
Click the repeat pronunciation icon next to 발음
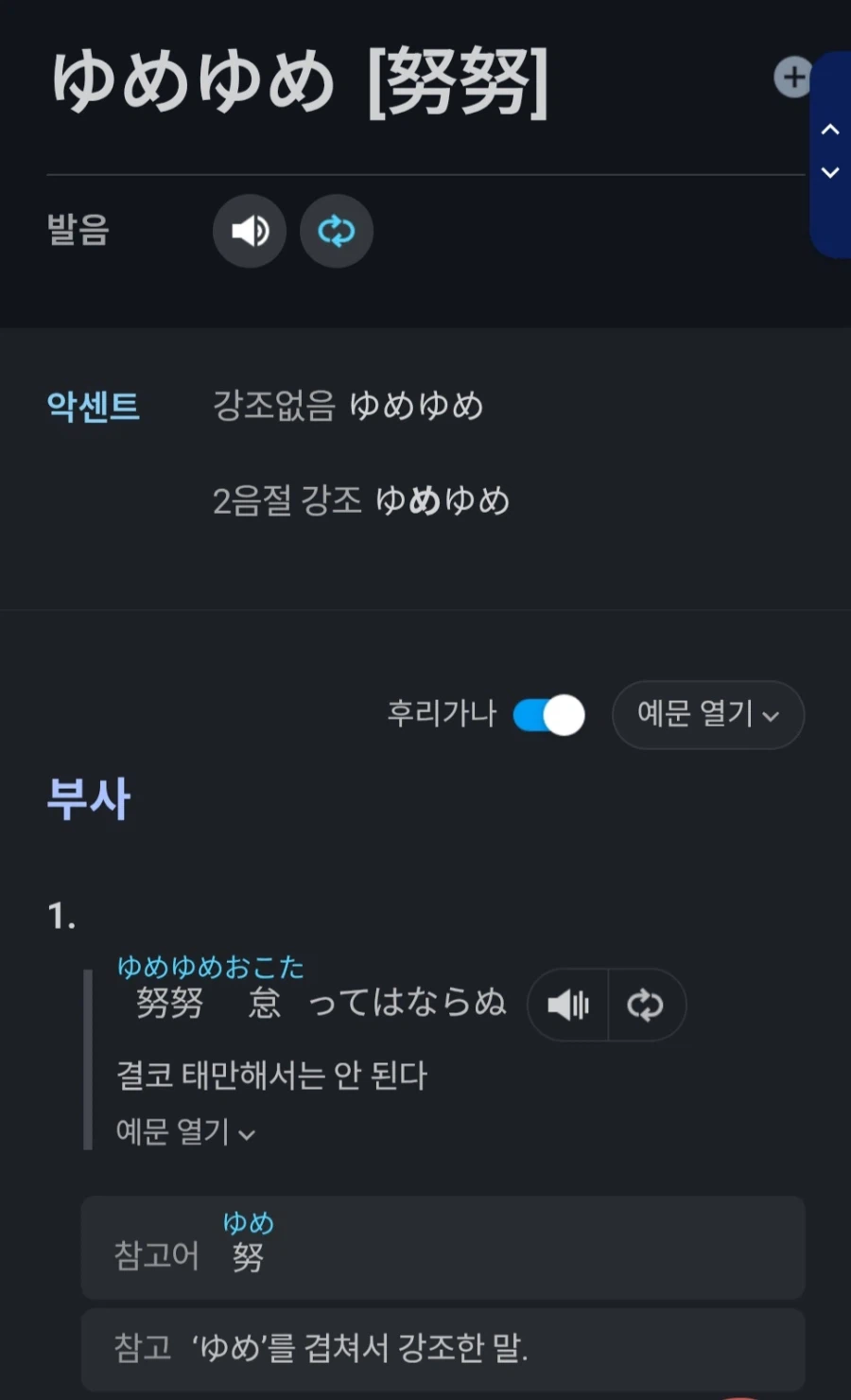coord(336,230)
